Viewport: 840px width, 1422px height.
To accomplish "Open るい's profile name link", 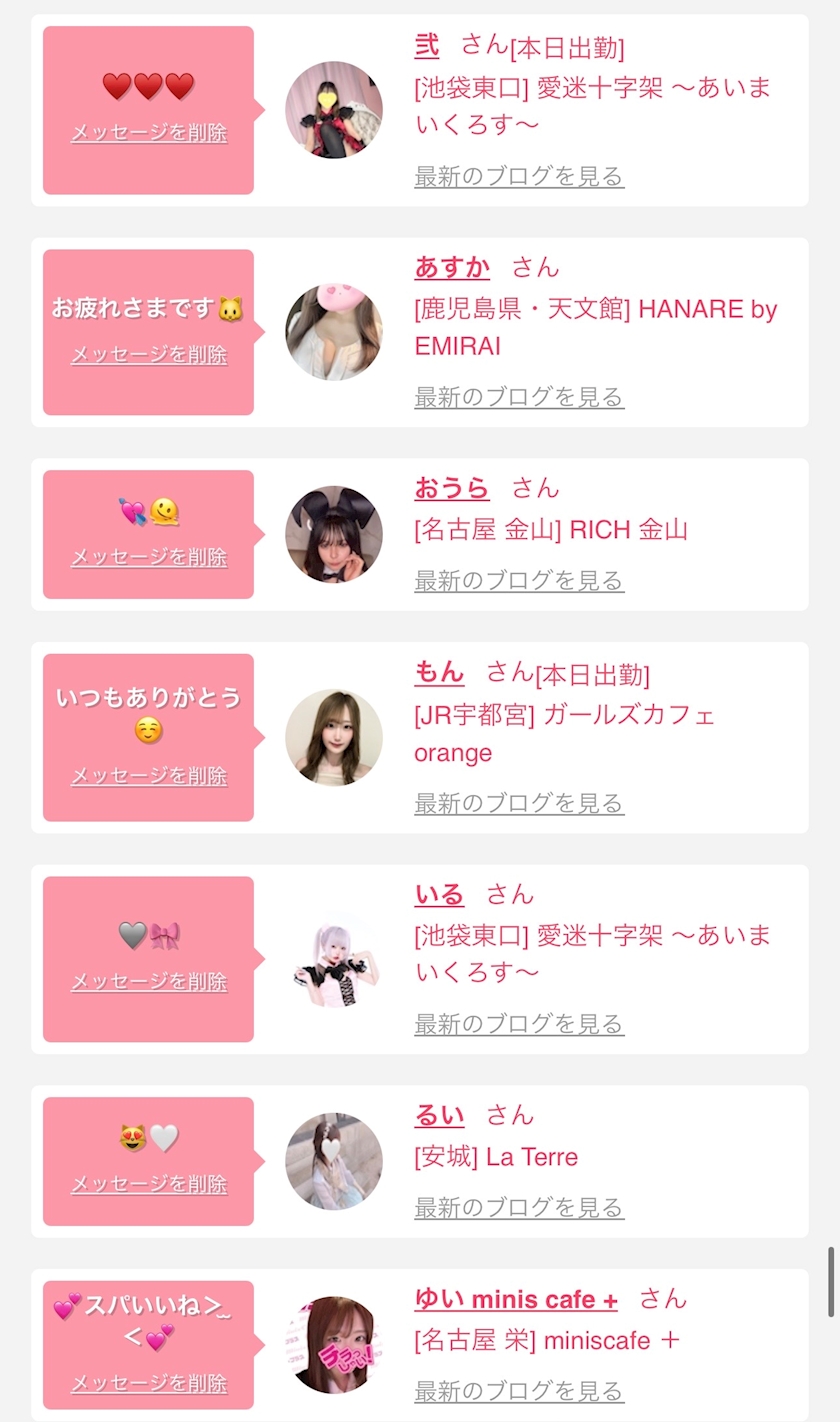I will coord(439,1115).
